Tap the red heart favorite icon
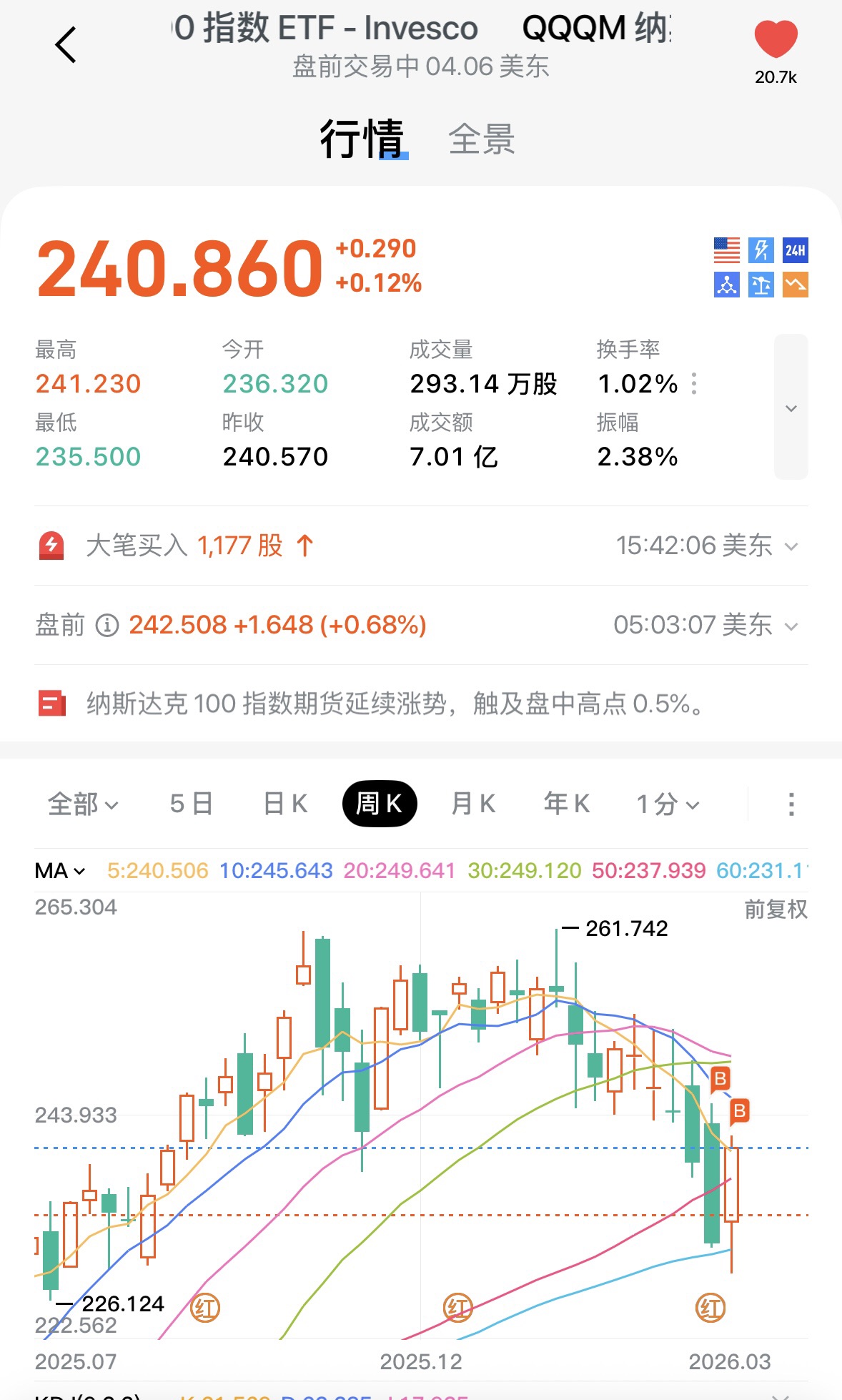Screen dimensions: 842x1400 click(776, 40)
